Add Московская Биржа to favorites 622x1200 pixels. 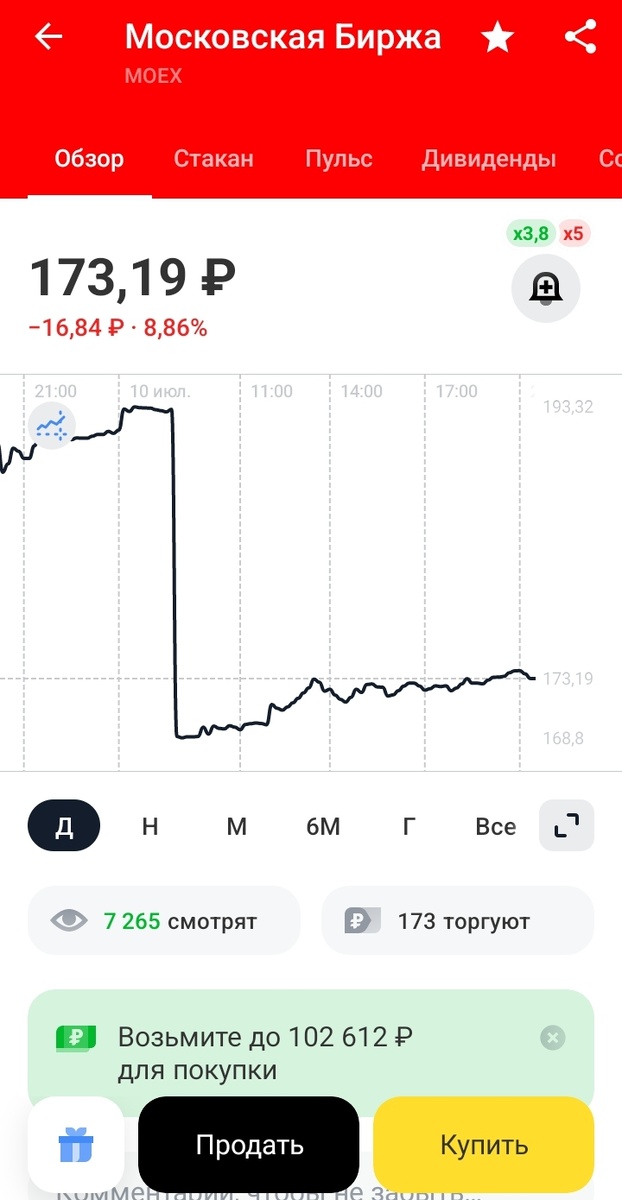497,38
